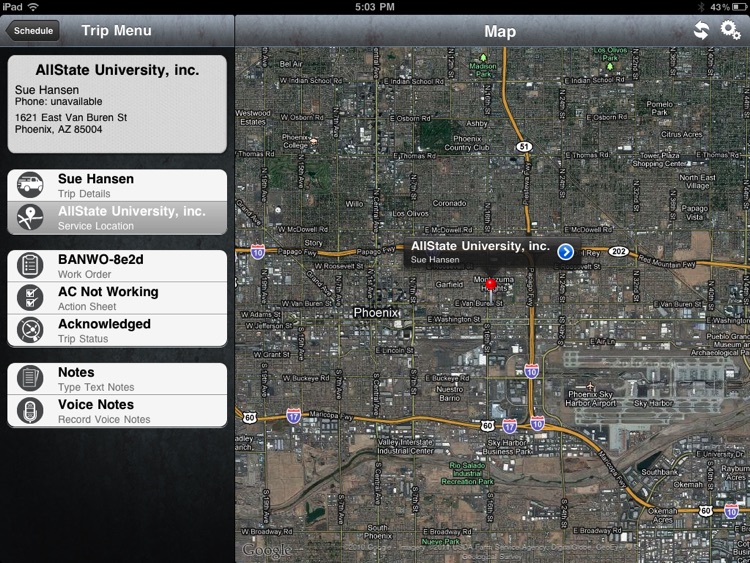Tap the red map pin
Image resolution: width=750 pixels, height=563 pixels.
coord(490,285)
